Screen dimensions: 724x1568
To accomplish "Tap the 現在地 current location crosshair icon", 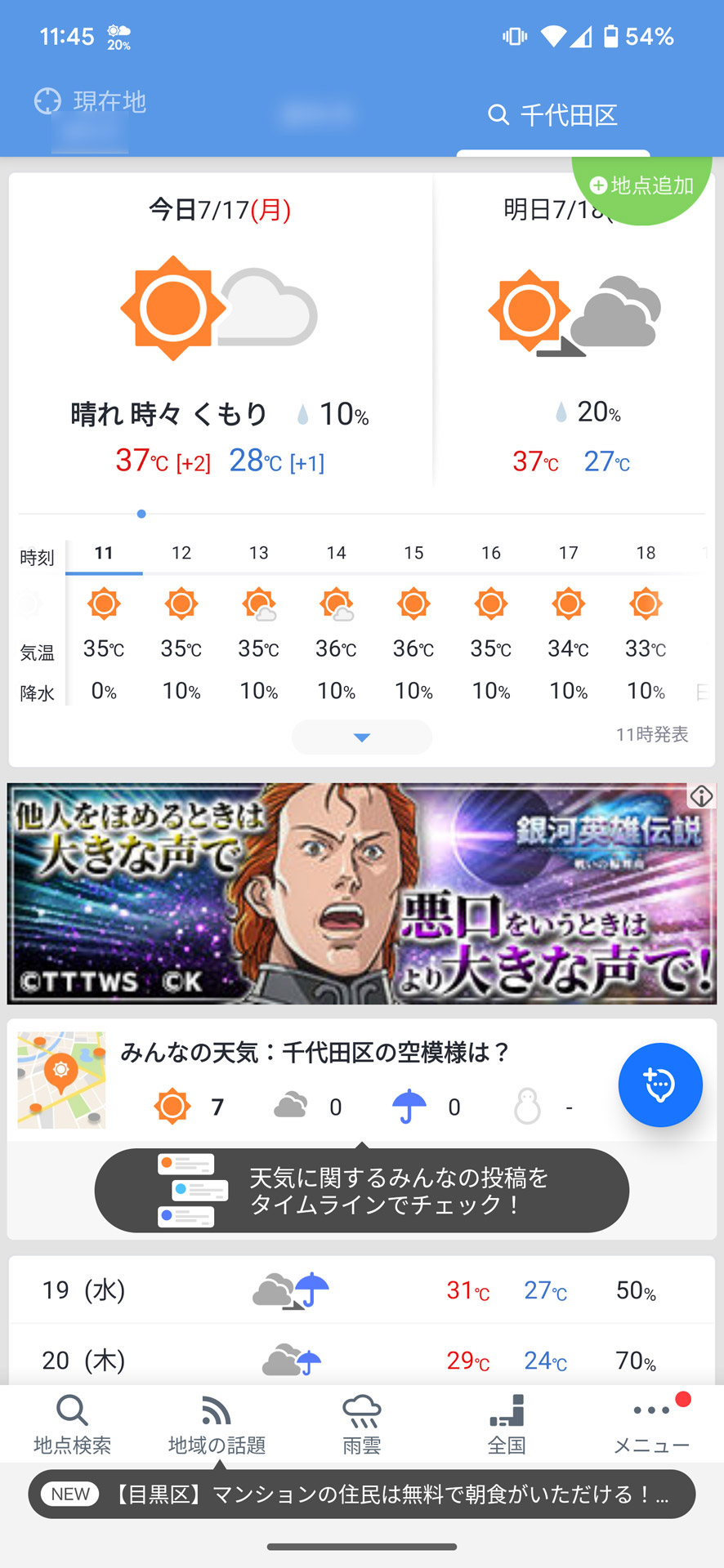I will pyautogui.click(x=47, y=101).
